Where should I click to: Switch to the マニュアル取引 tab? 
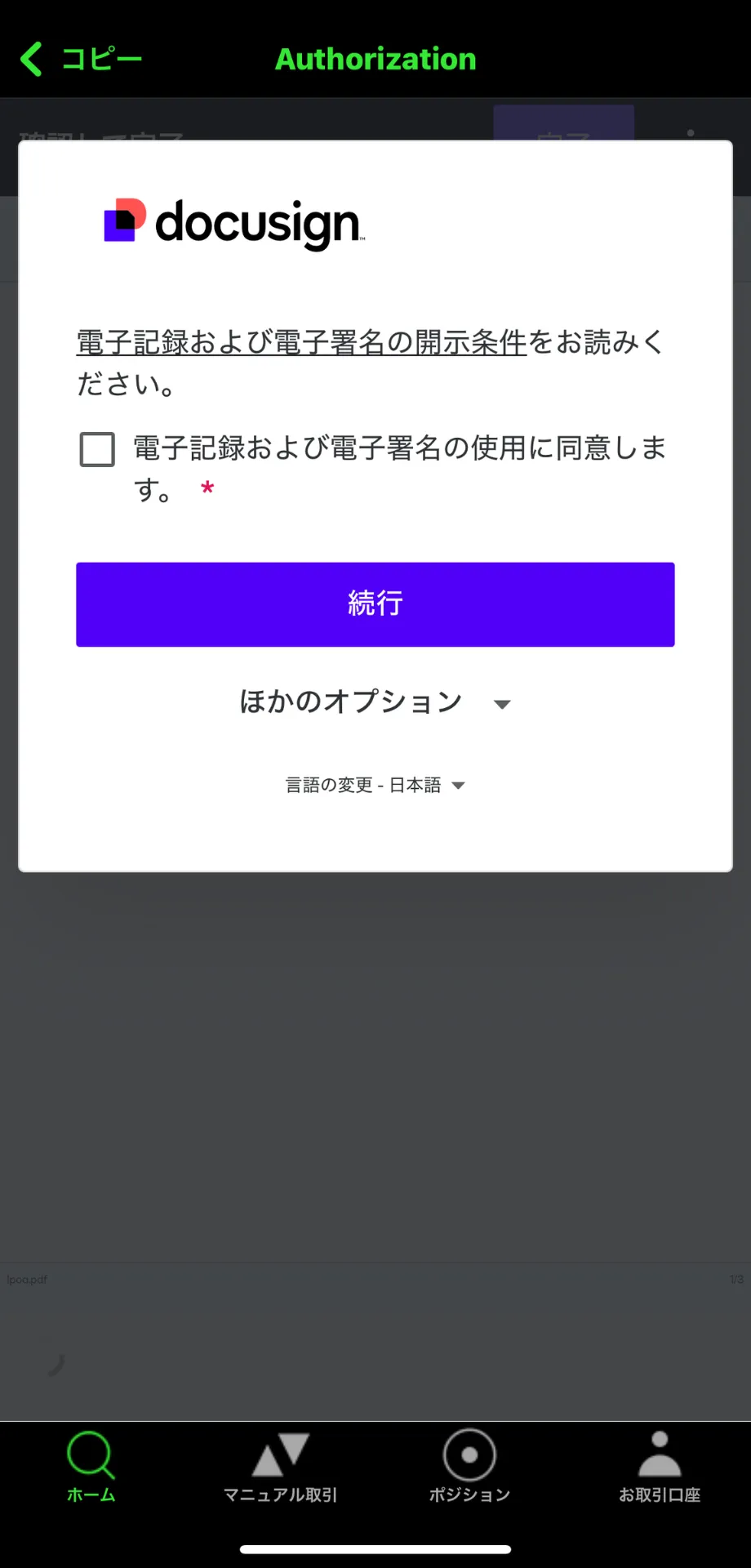pyautogui.click(x=280, y=1468)
